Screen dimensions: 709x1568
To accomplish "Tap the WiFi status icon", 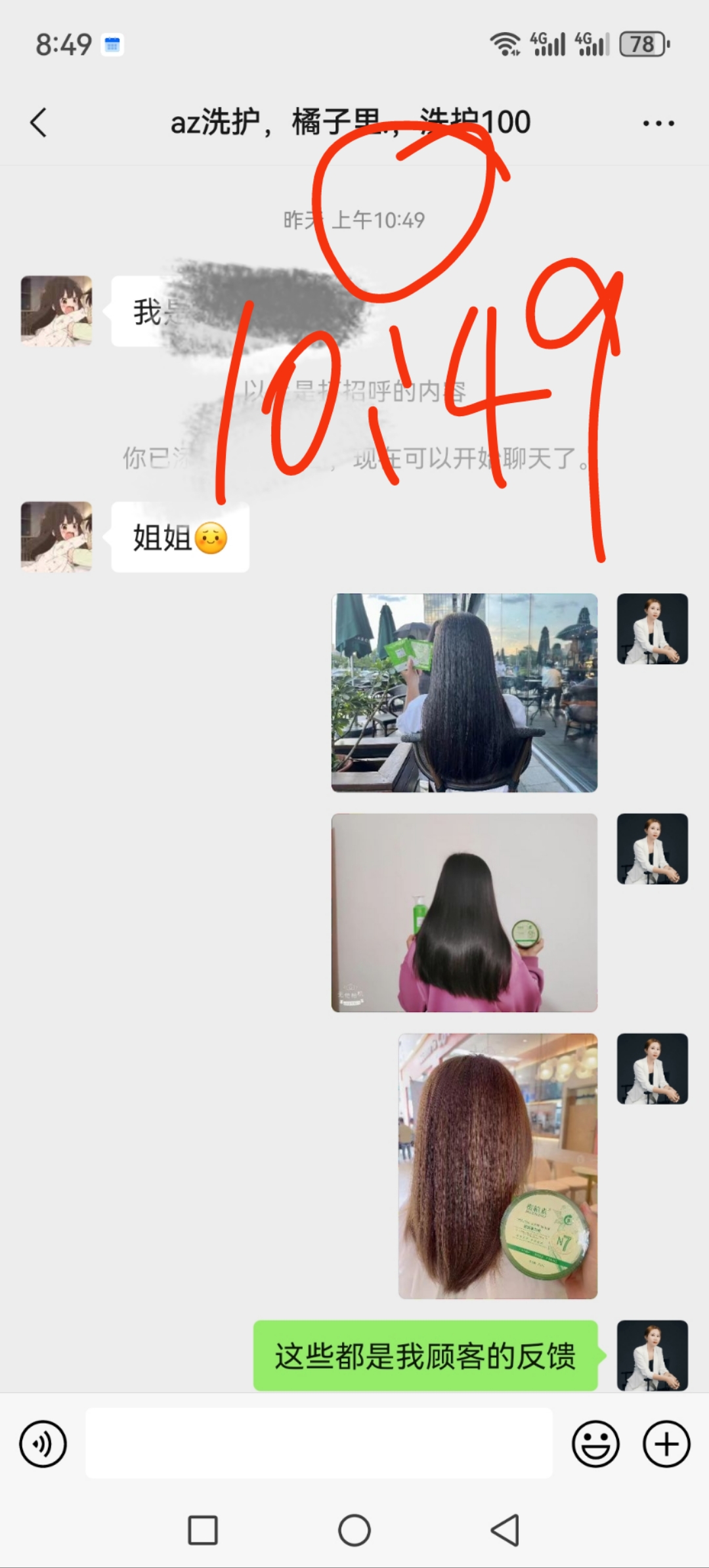I will pos(505,45).
